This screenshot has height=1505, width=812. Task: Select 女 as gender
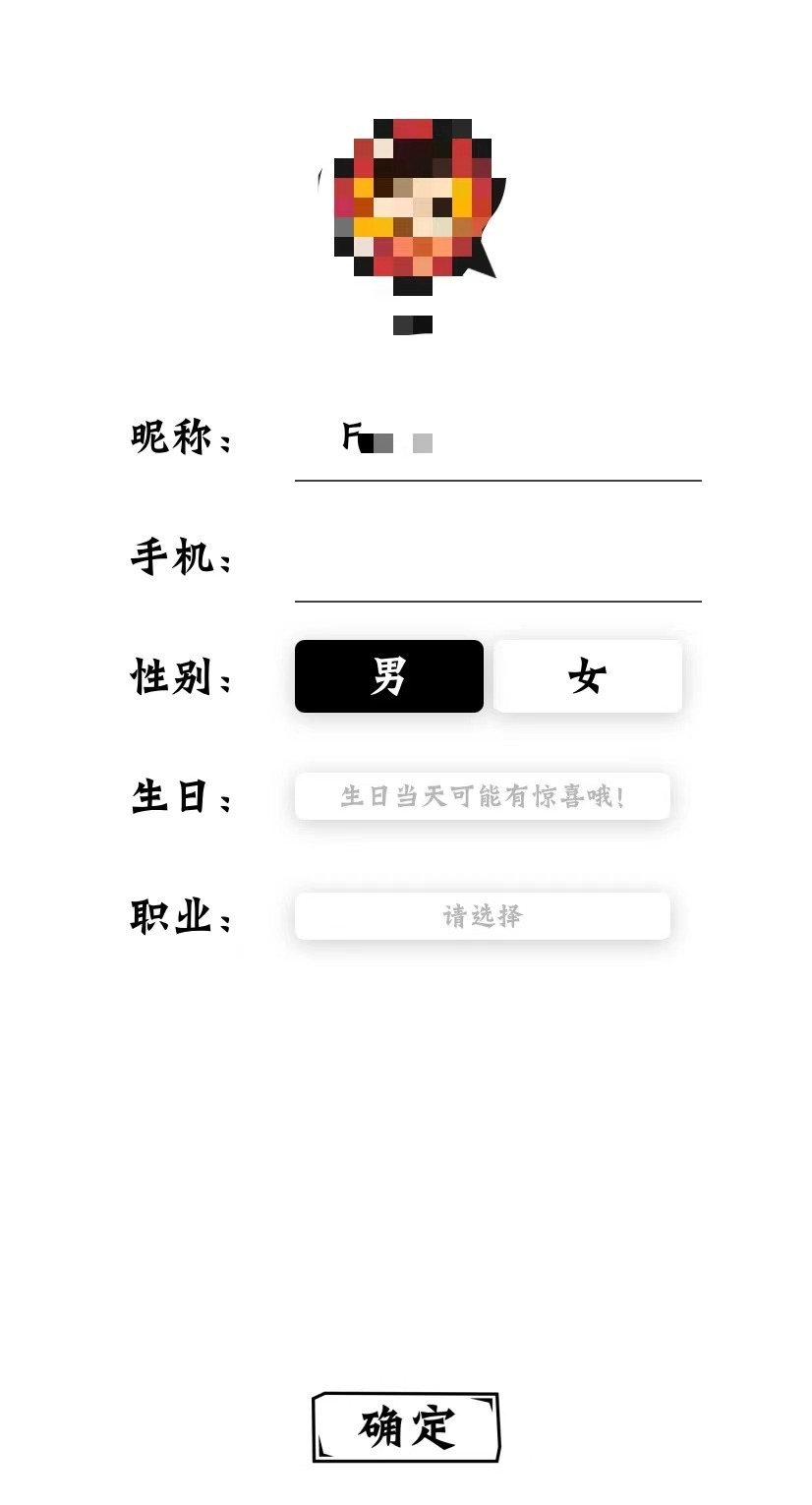tap(587, 676)
